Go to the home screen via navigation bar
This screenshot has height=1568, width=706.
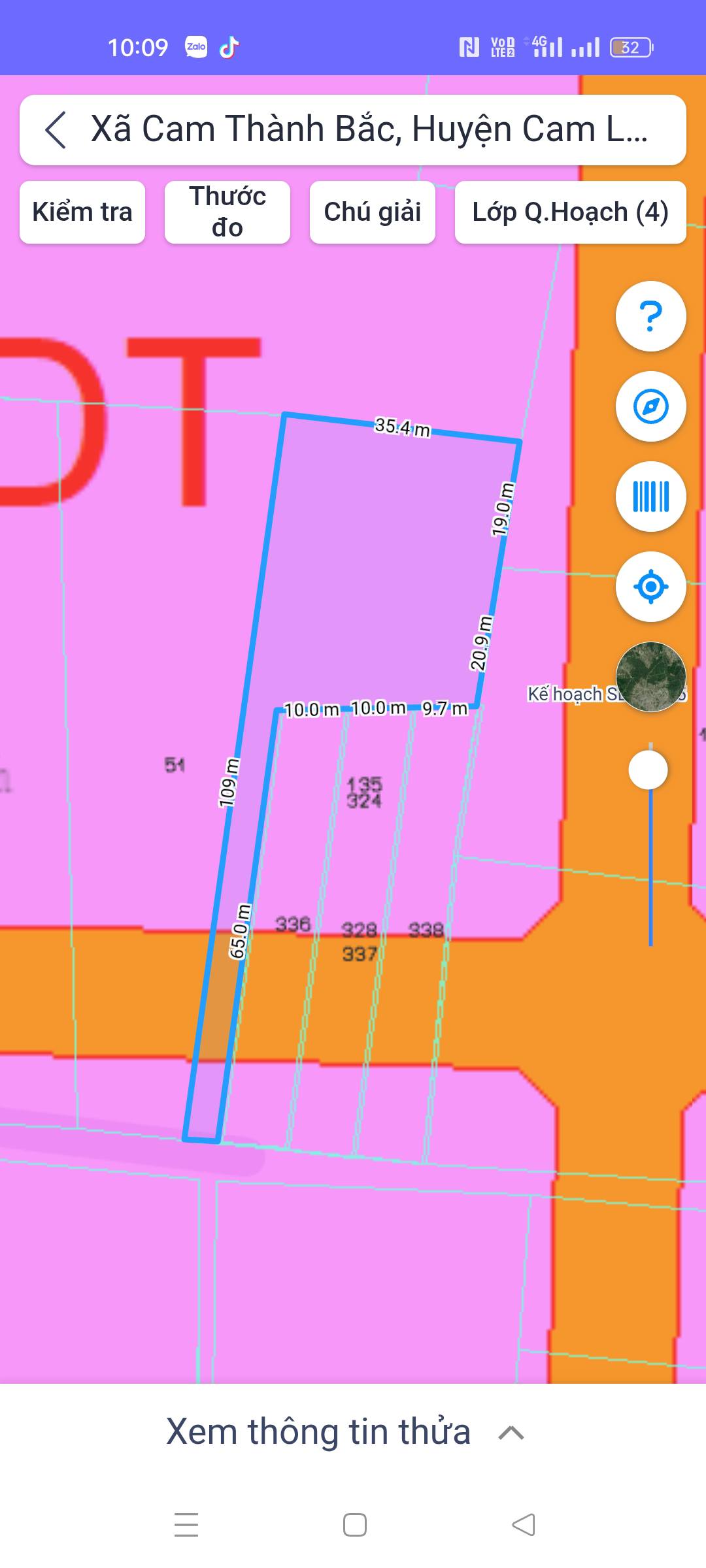355,1525
